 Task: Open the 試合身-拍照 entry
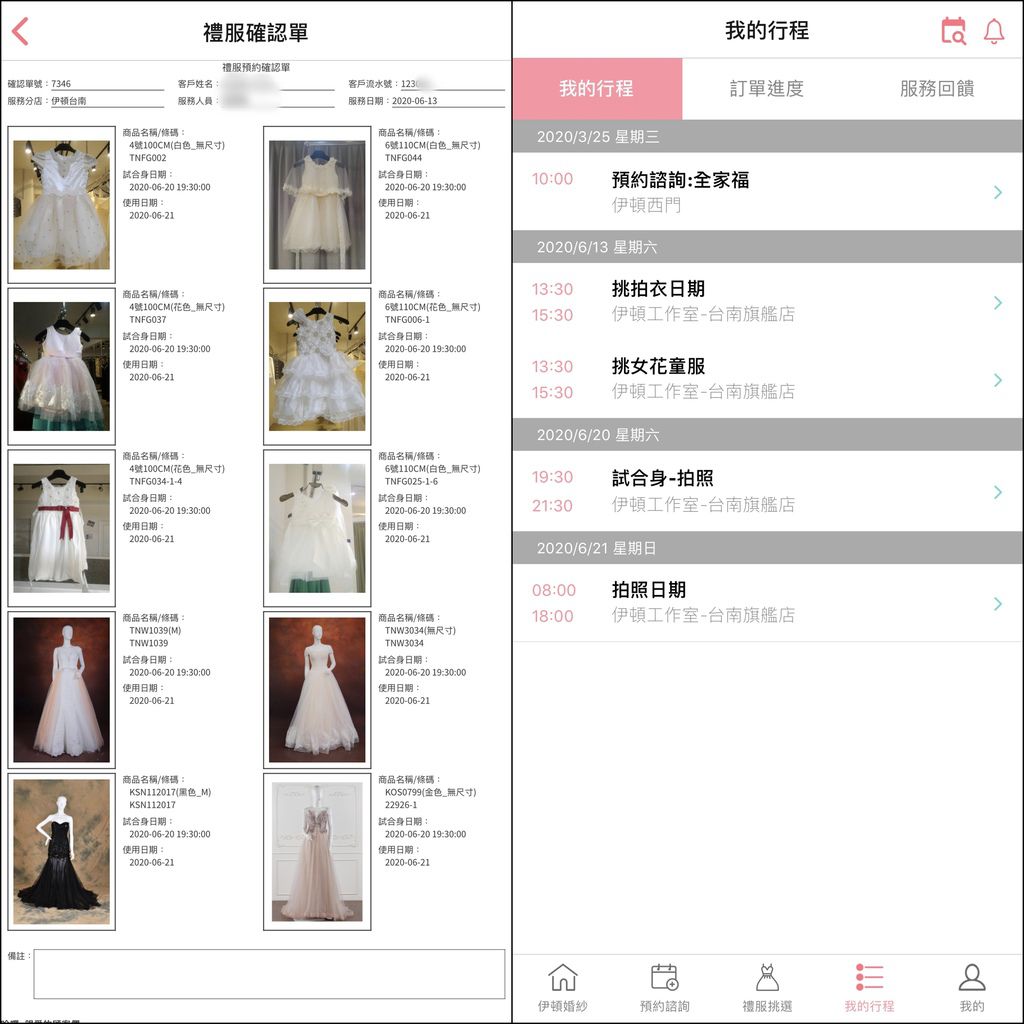click(767, 491)
